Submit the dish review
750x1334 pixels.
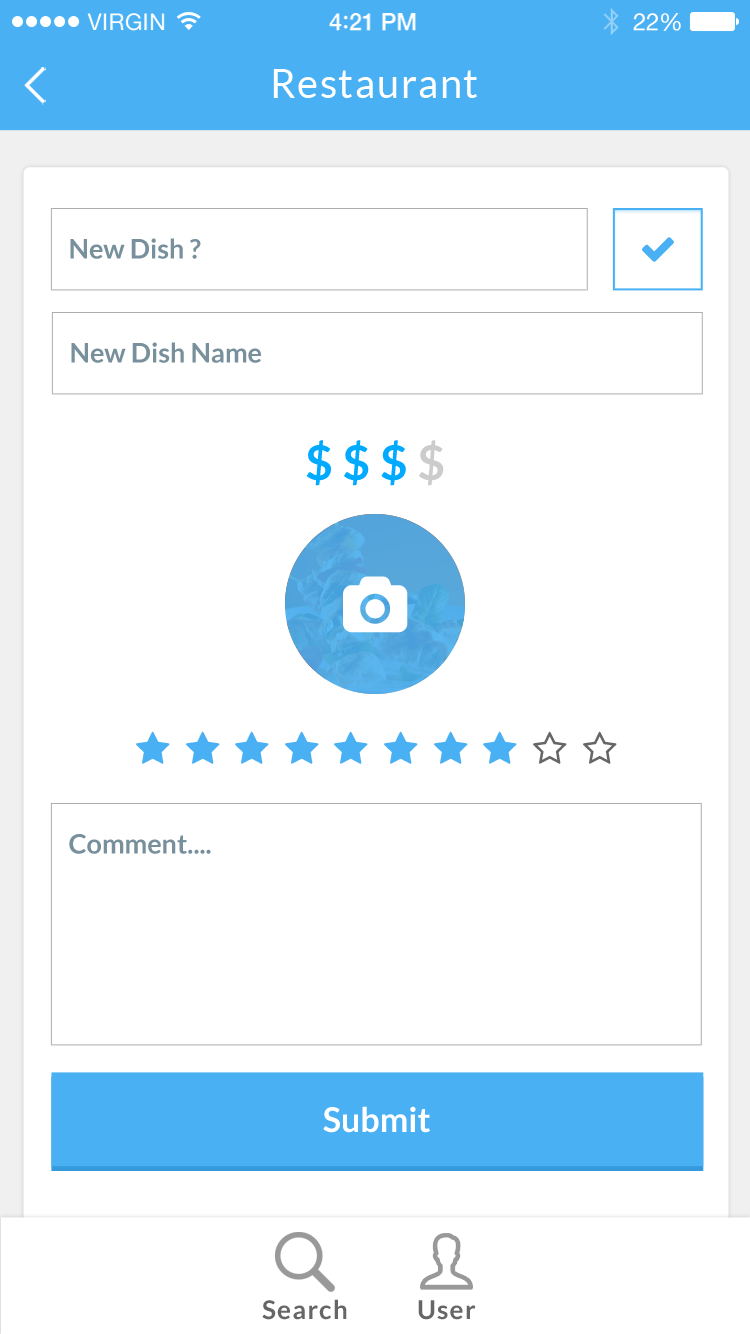point(377,1120)
